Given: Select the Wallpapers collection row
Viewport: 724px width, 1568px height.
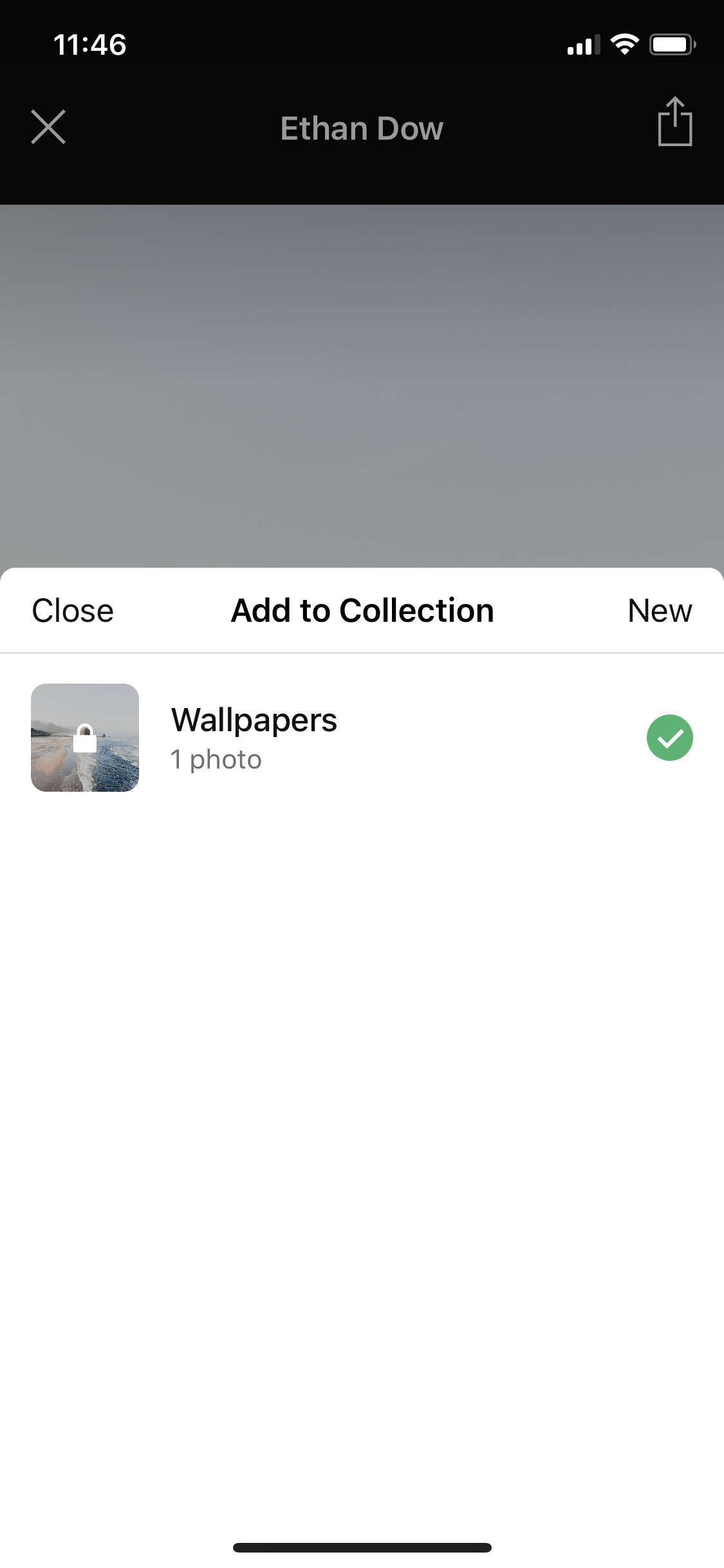Looking at the screenshot, I should (x=322, y=738).
